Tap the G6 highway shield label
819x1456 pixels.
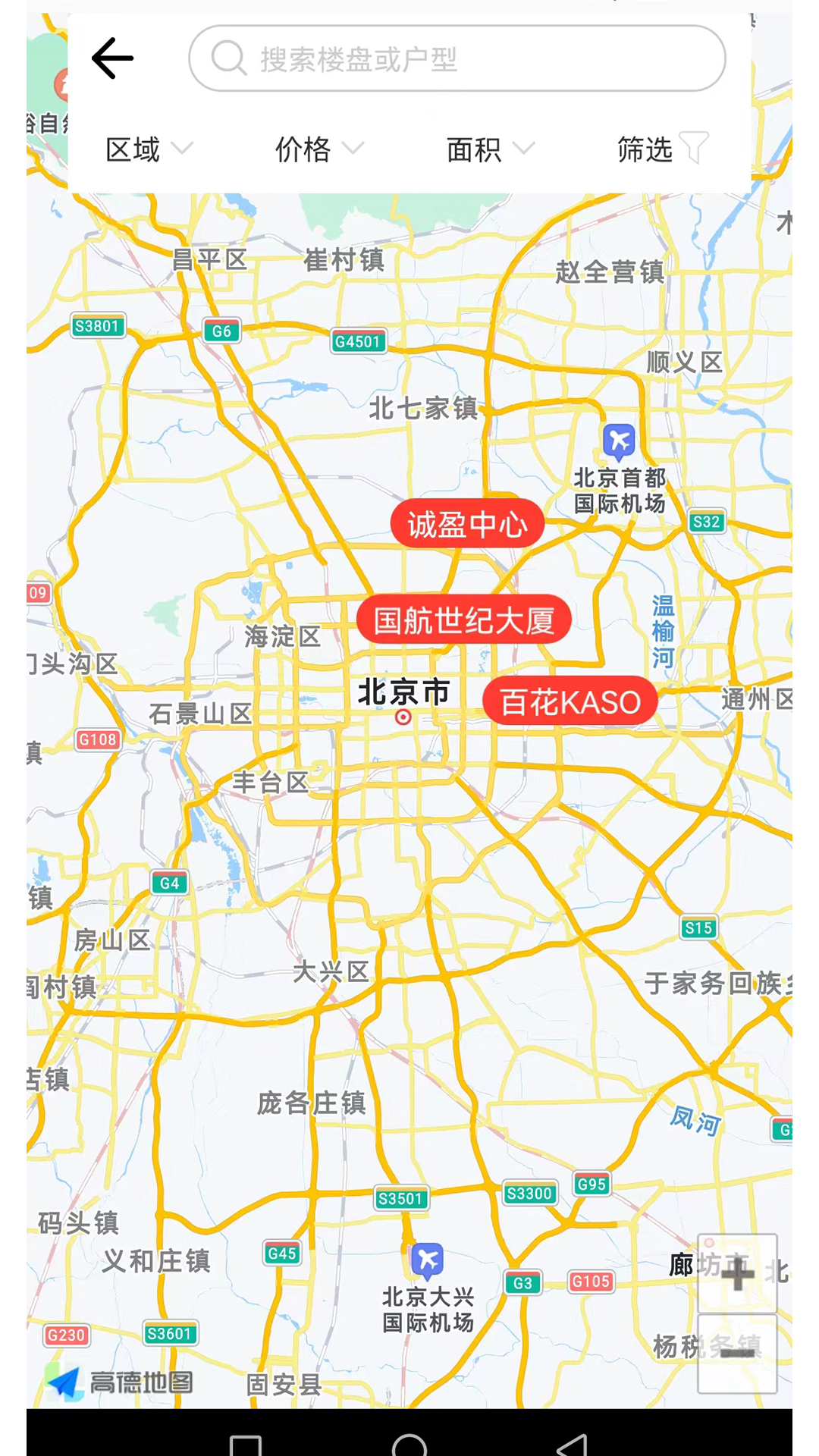[x=221, y=331]
